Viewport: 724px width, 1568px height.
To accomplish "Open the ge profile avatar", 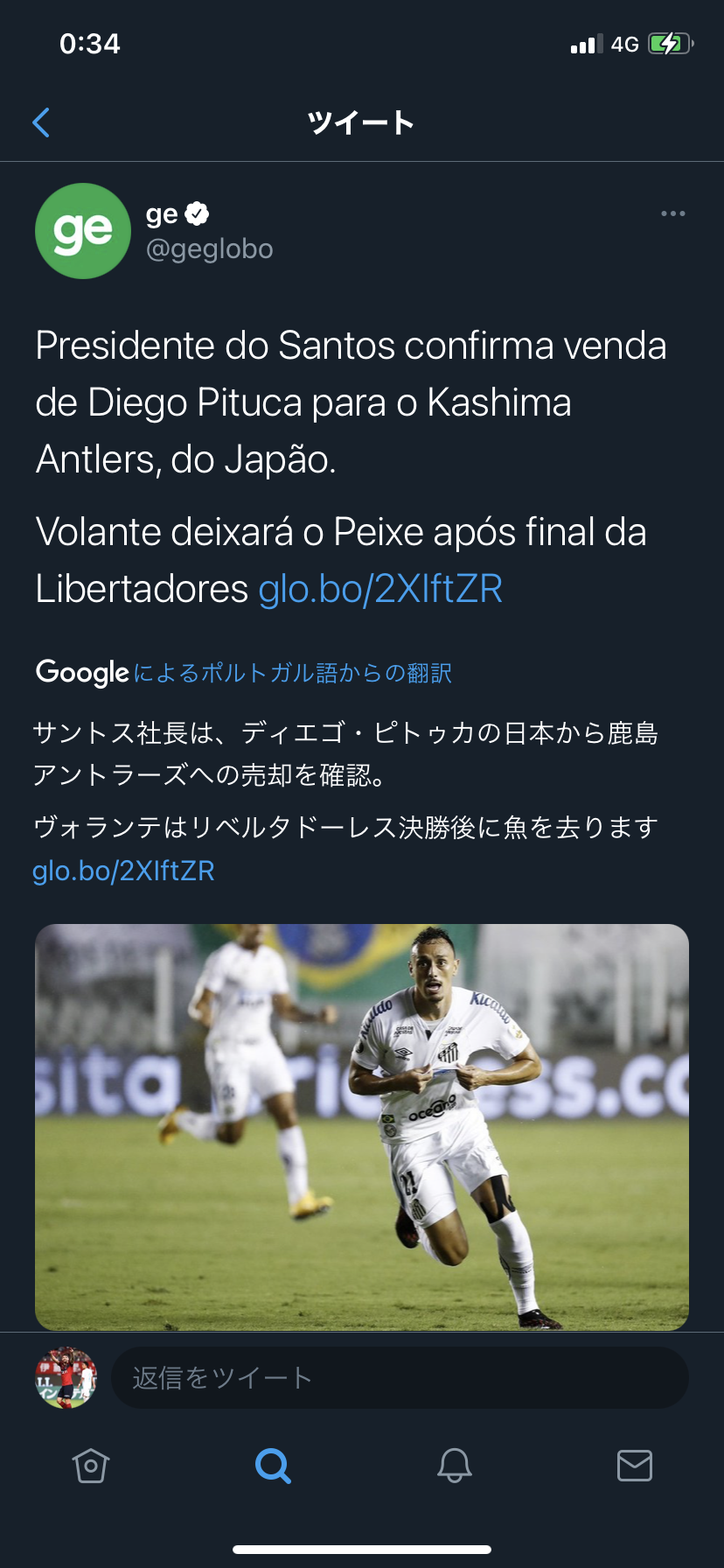I will click(x=83, y=231).
